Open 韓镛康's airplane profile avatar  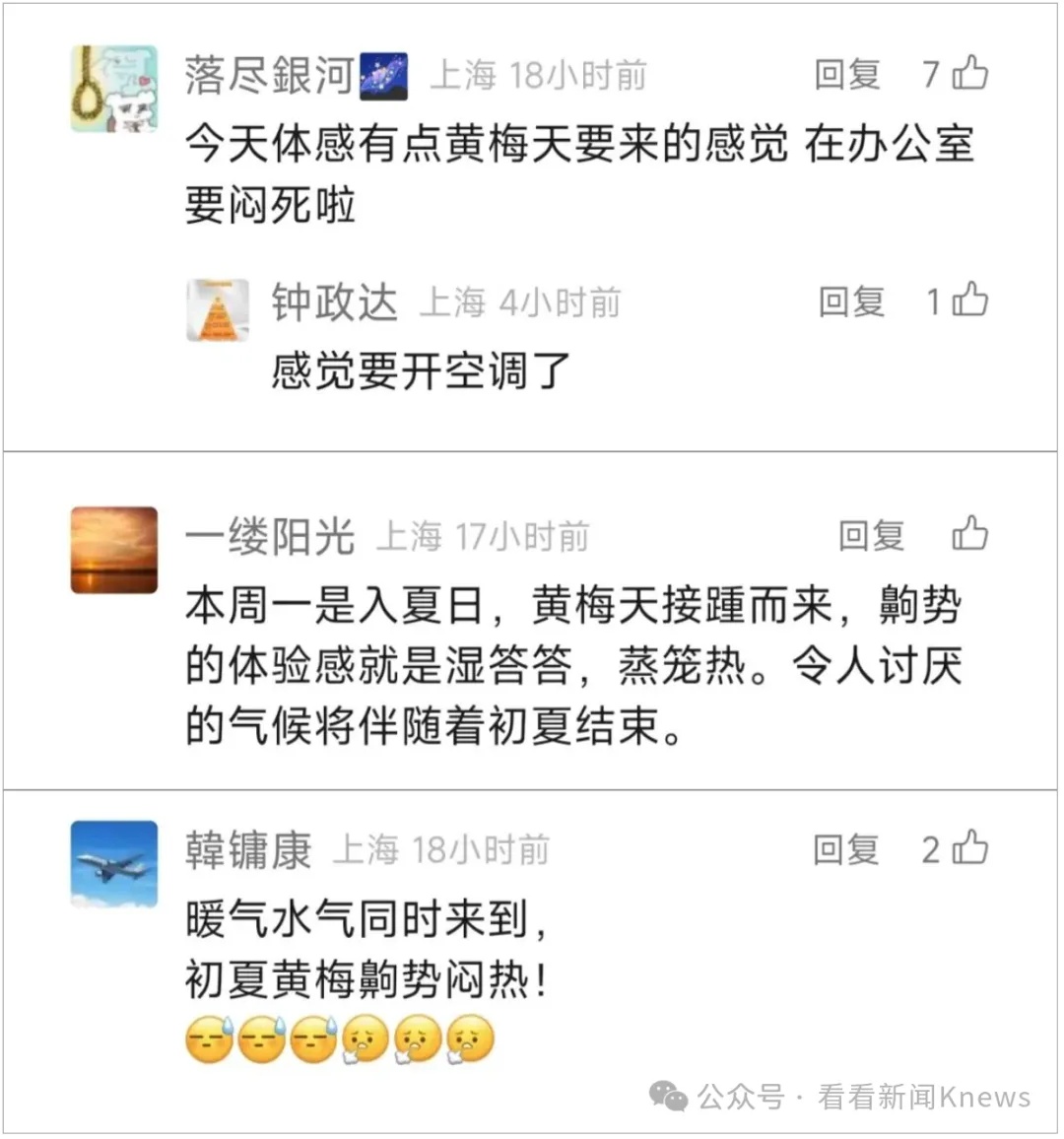(x=112, y=864)
